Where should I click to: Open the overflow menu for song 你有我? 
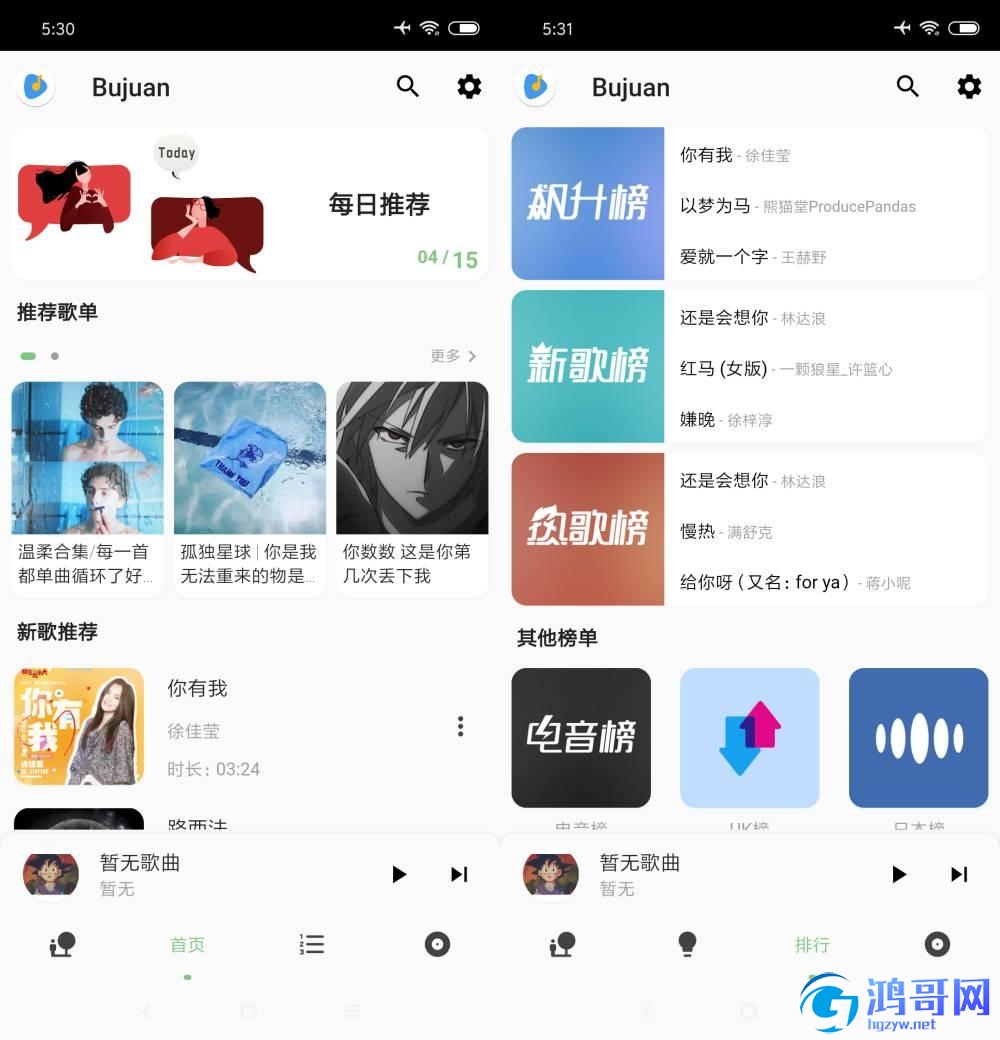point(460,727)
